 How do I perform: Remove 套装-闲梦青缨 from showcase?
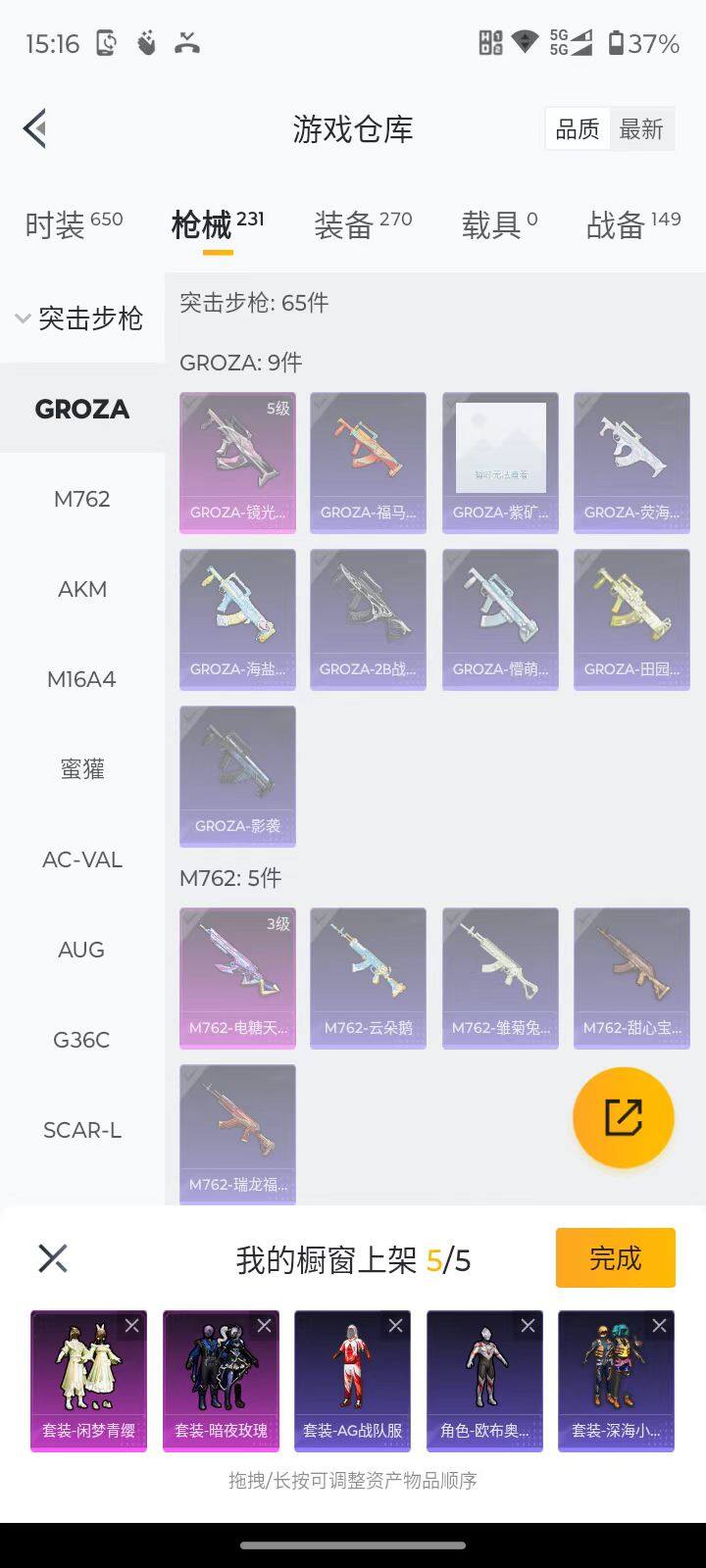point(132,1326)
